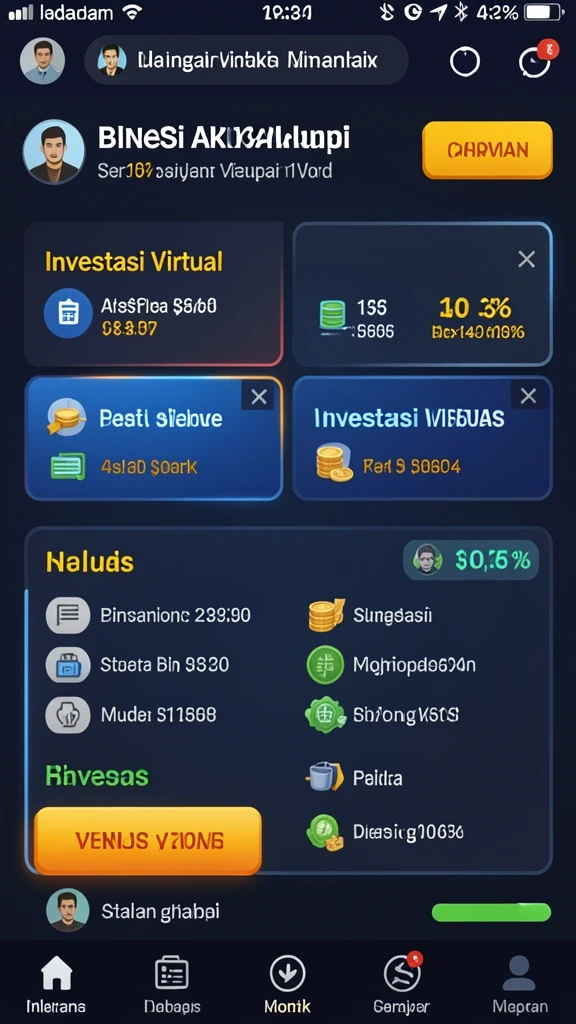Open the Binsanionc row
The width and height of the screenshot is (576, 1024).
pyautogui.click(x=149, y=615)
